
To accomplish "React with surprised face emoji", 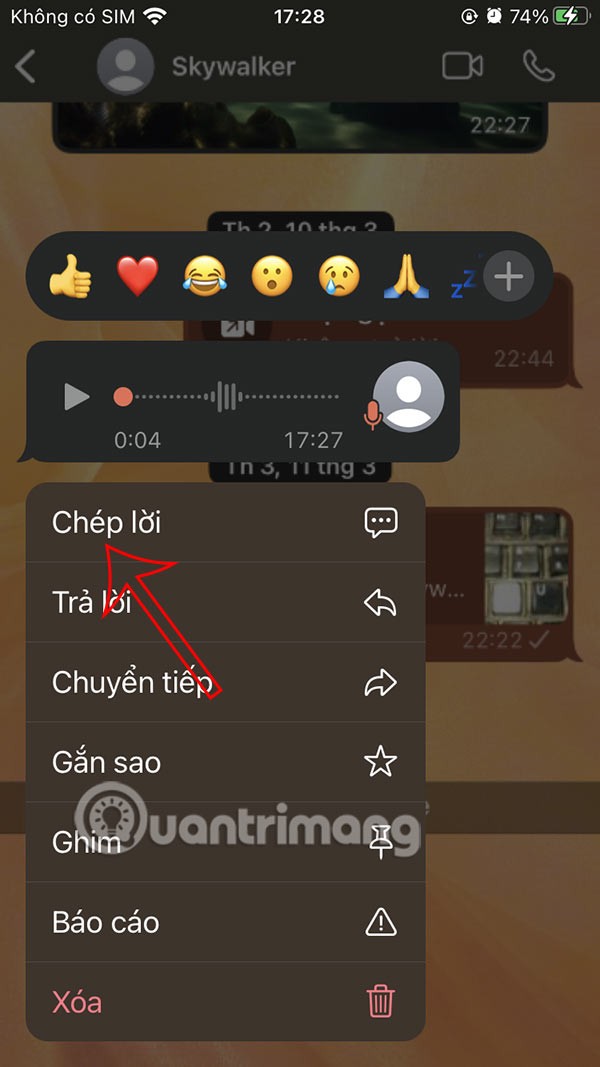I will coord(271,276).
